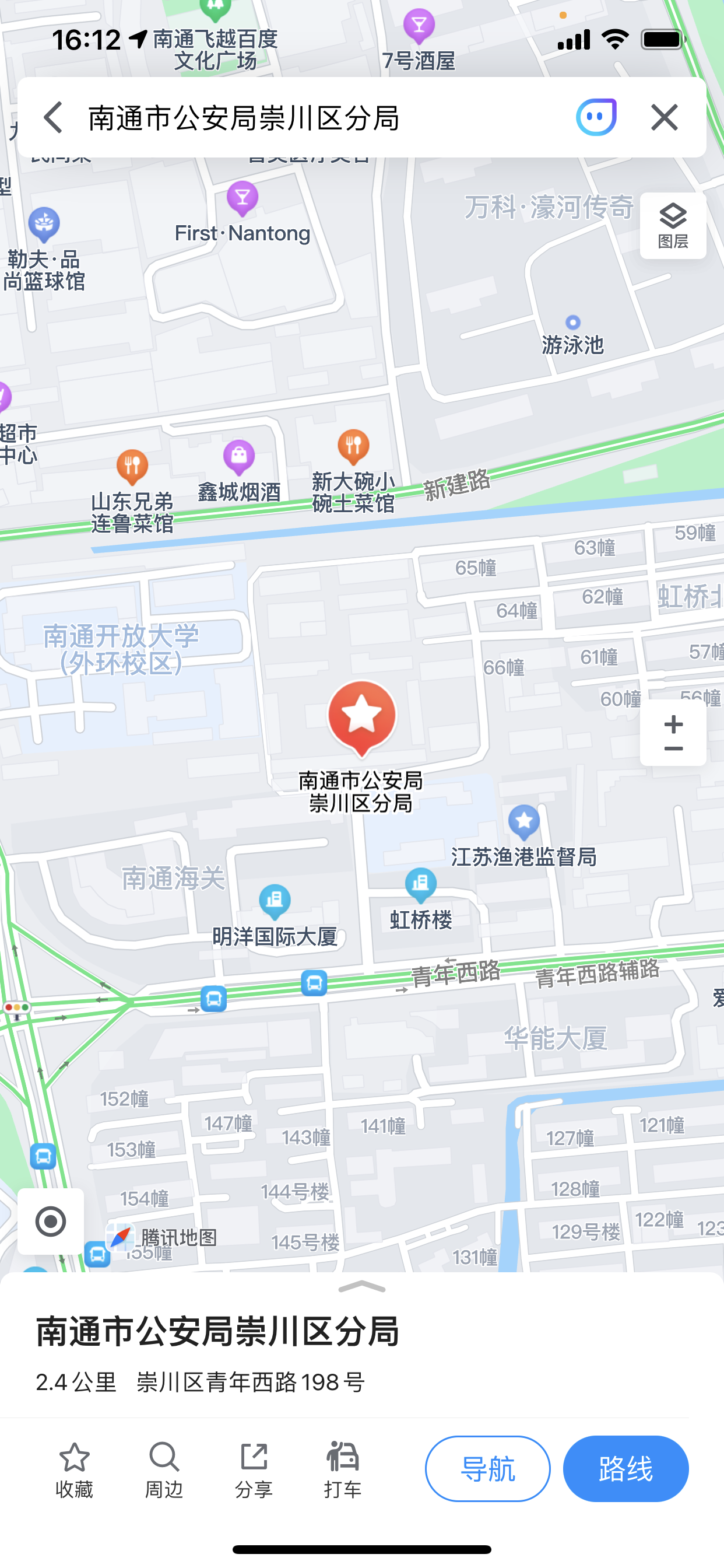Select the 明洋国际大厦 map marker
The height and width of the screenshot is (1568, 724).
(275, 901)
